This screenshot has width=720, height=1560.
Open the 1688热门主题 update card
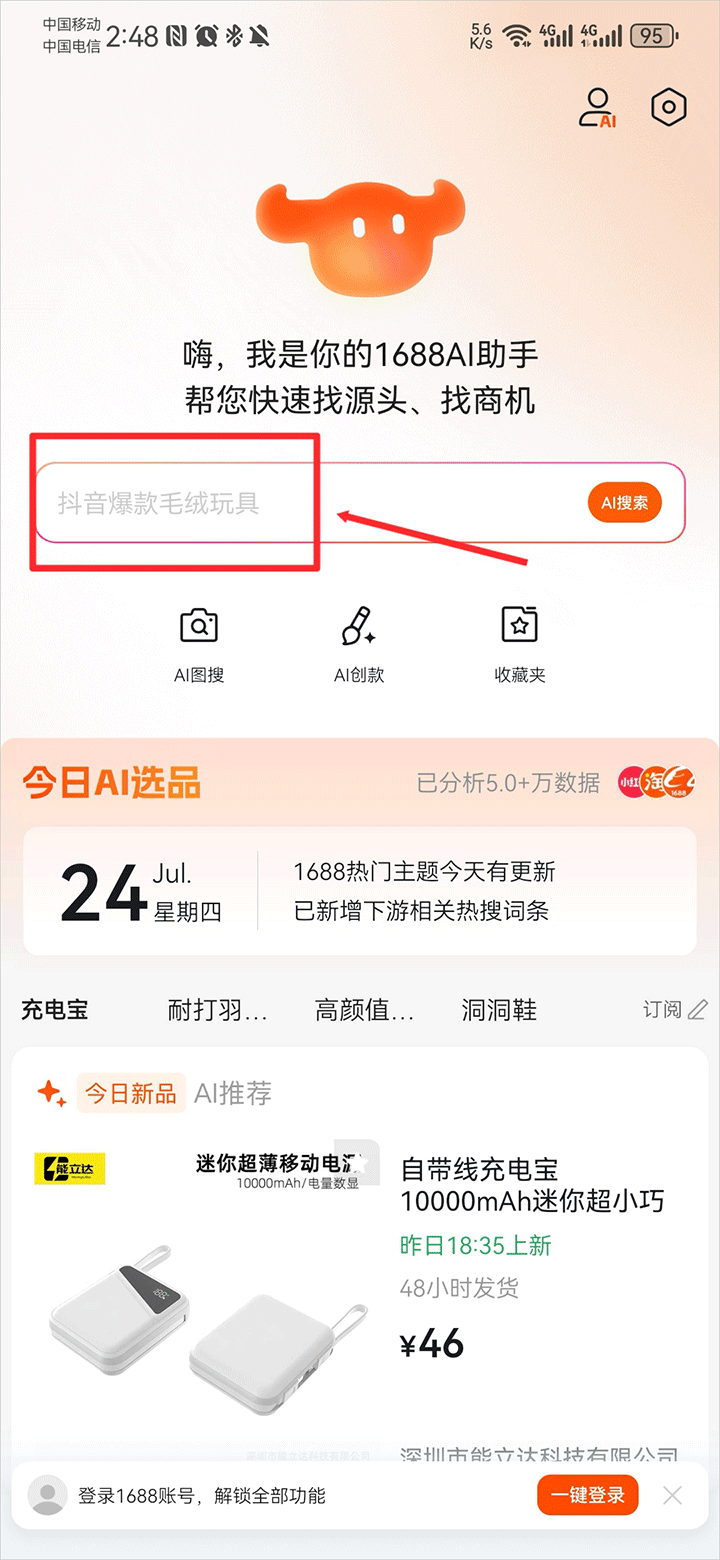tap(360, 891)
